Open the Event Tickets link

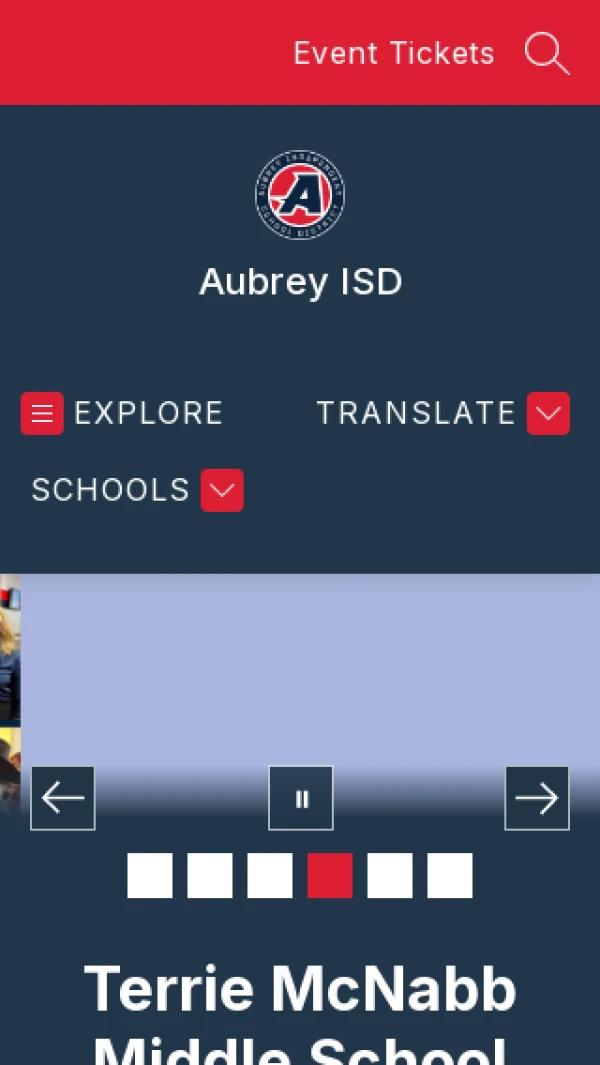393,53
